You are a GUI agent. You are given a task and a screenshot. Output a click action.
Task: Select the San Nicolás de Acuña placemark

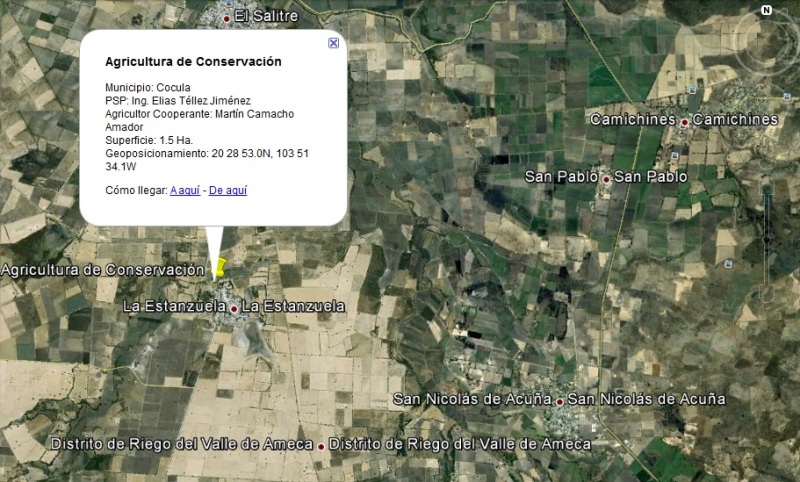(x=560, y=402)
